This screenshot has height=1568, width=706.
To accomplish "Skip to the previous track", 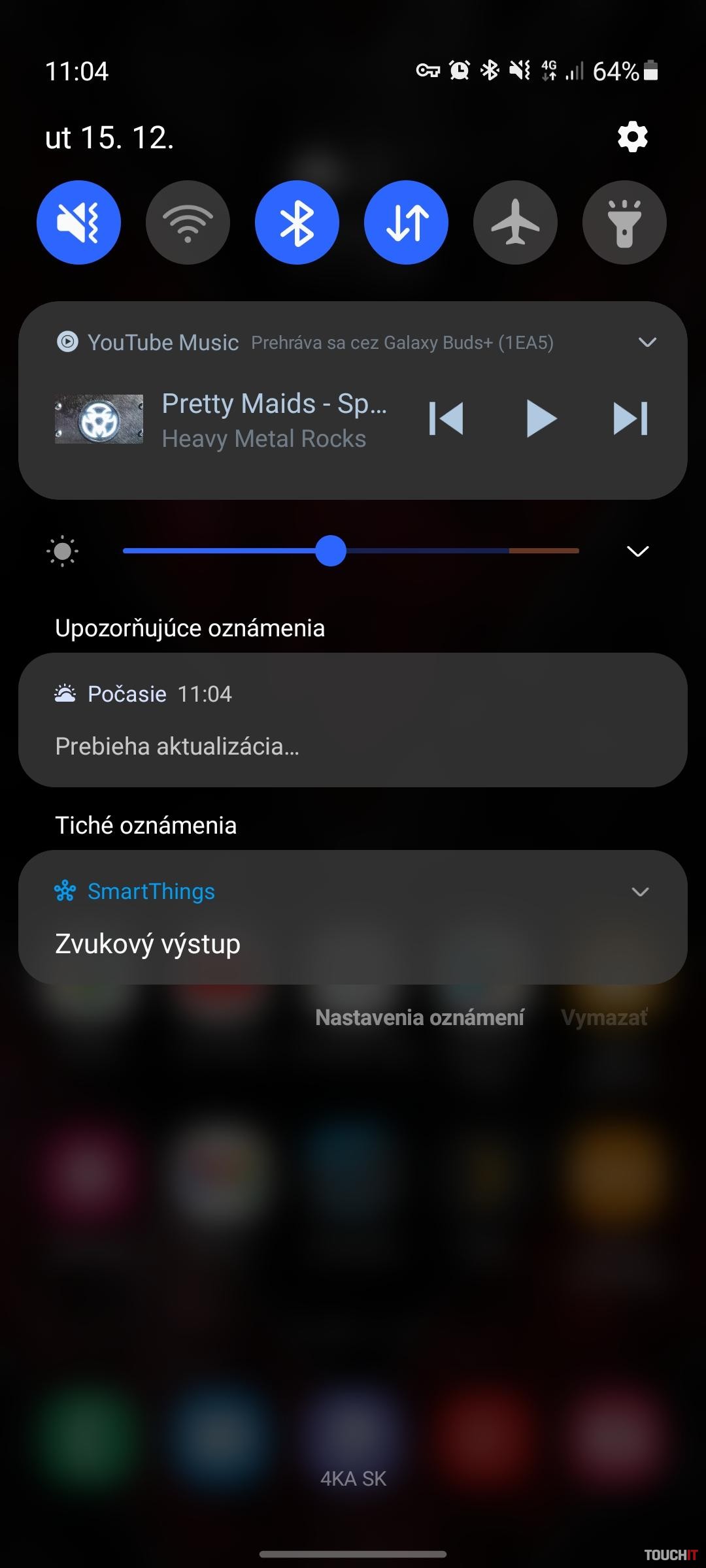I will (x=446, y=418).
